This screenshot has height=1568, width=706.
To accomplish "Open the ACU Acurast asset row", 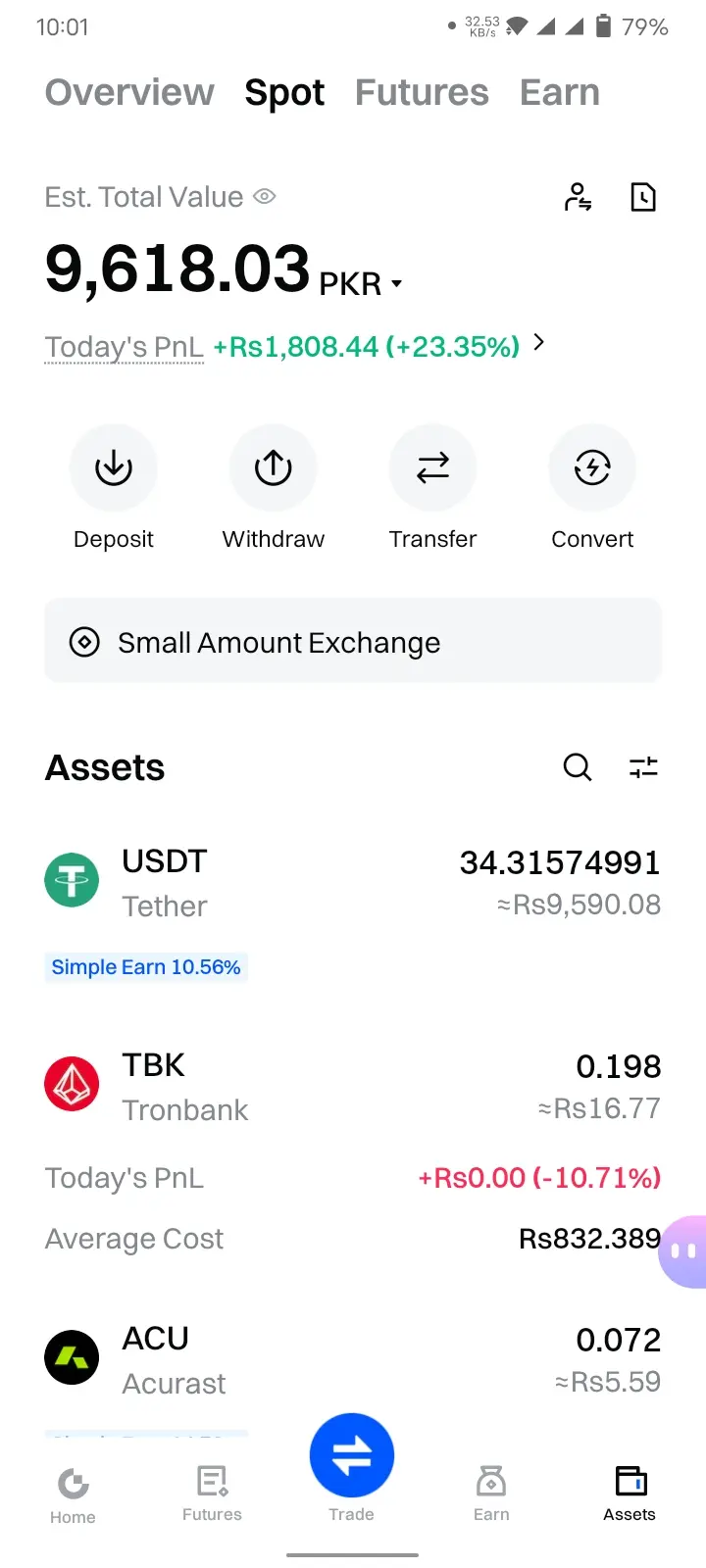I will click(x=353, y=1359).
